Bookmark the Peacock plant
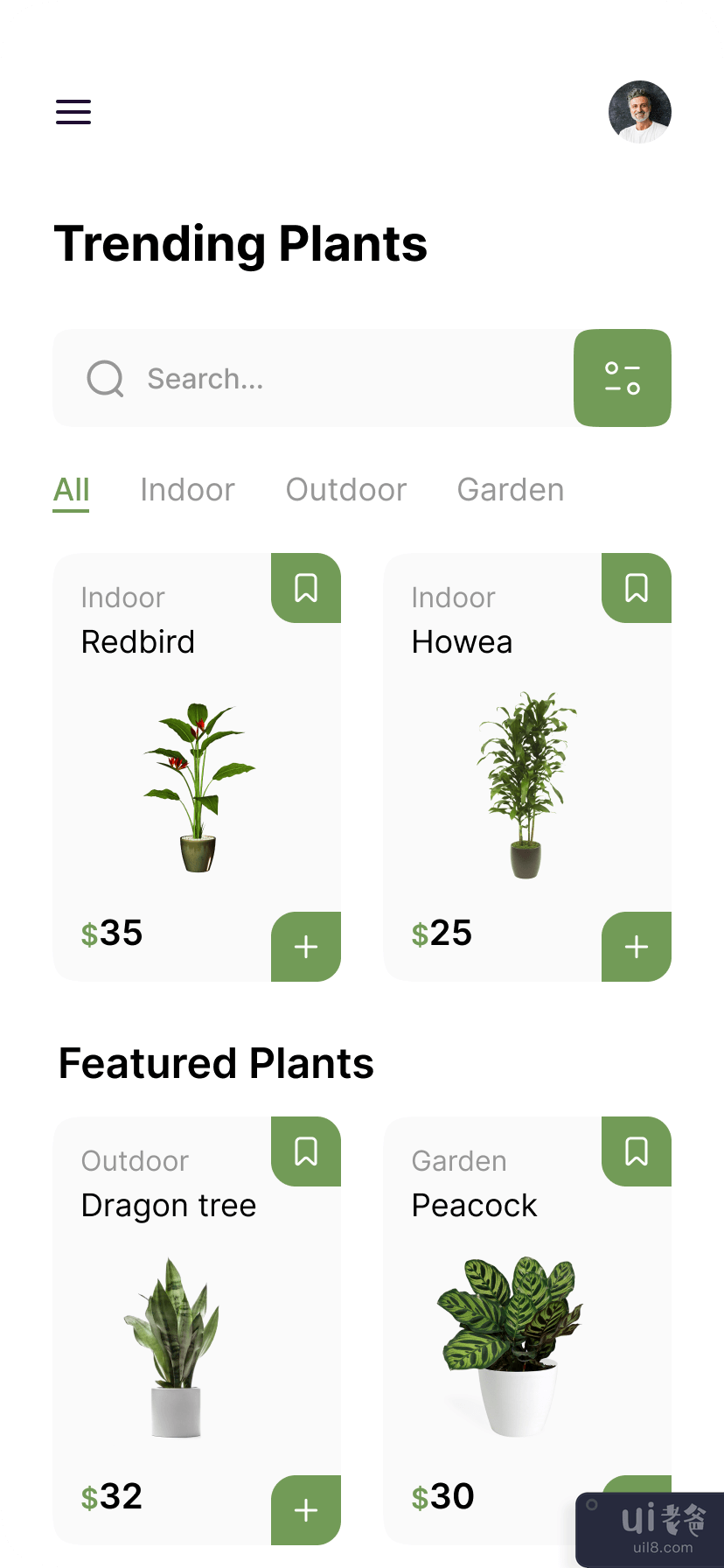724x1568 pixels. pos(637,1151)
